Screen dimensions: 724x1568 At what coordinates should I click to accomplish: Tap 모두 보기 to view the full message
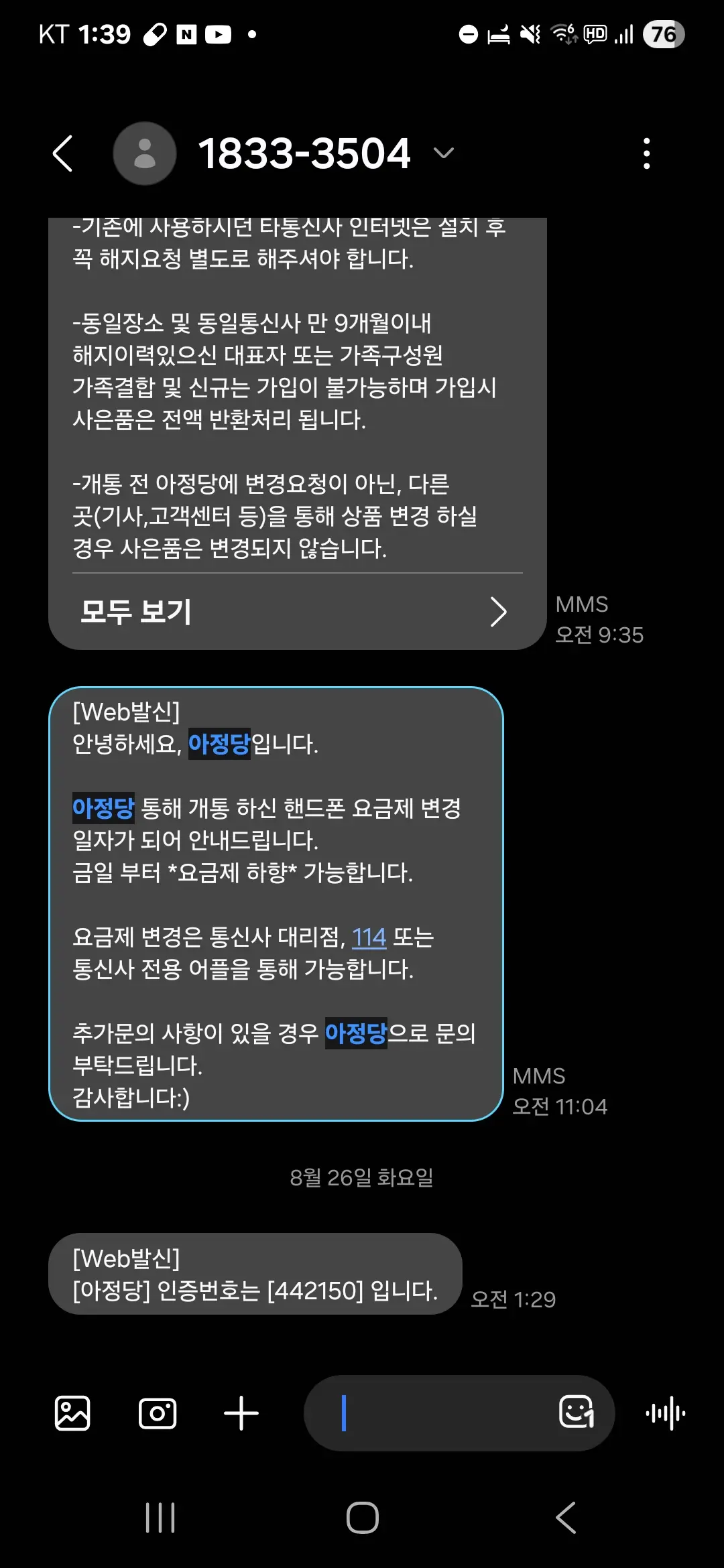[x=295, y=612]
